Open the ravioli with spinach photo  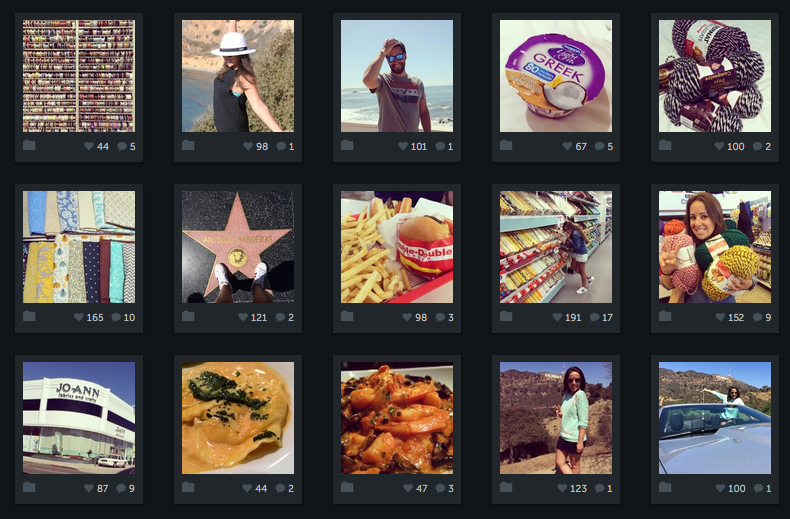[x=238, y=418]
